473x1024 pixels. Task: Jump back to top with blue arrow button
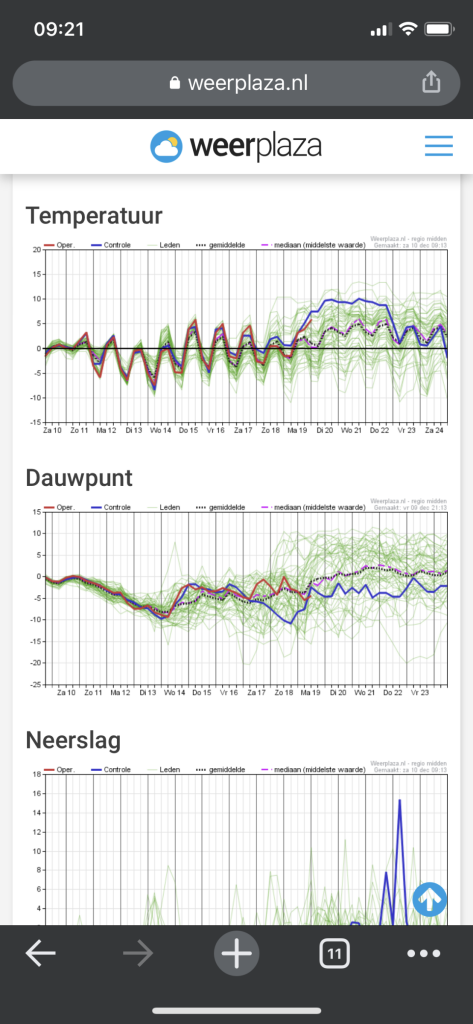429,900
